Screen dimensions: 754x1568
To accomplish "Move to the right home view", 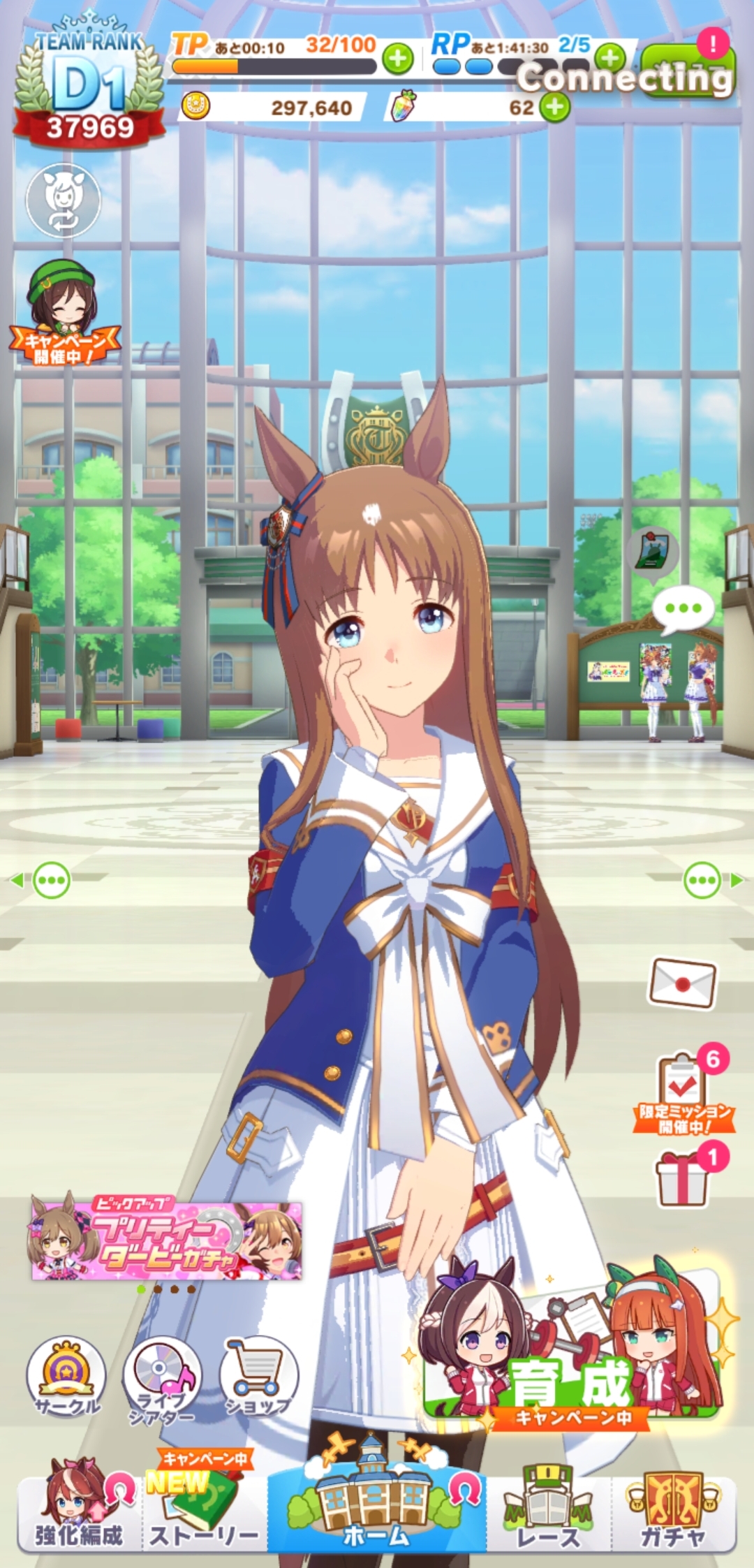I will [x=710, y=880].
